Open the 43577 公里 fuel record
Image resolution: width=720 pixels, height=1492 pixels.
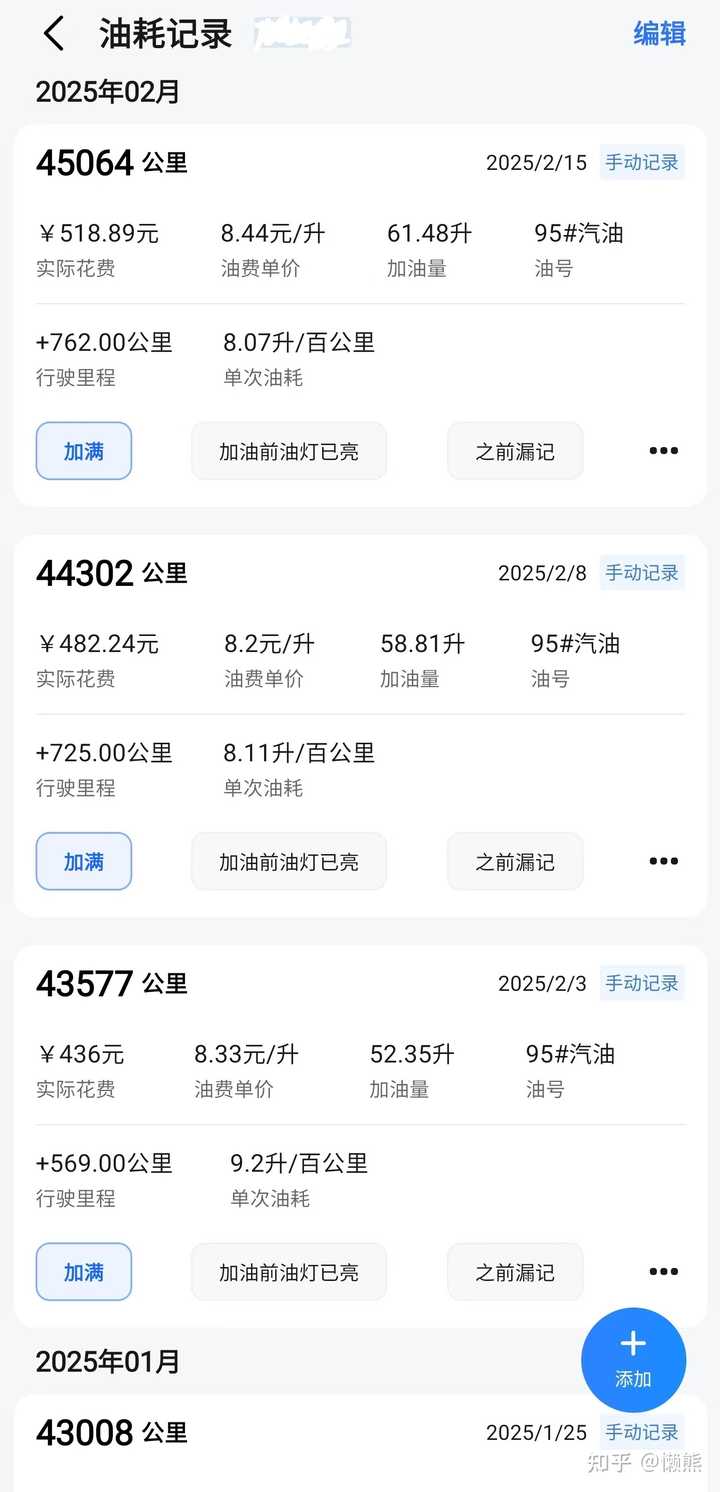click(x=111, y=984)
